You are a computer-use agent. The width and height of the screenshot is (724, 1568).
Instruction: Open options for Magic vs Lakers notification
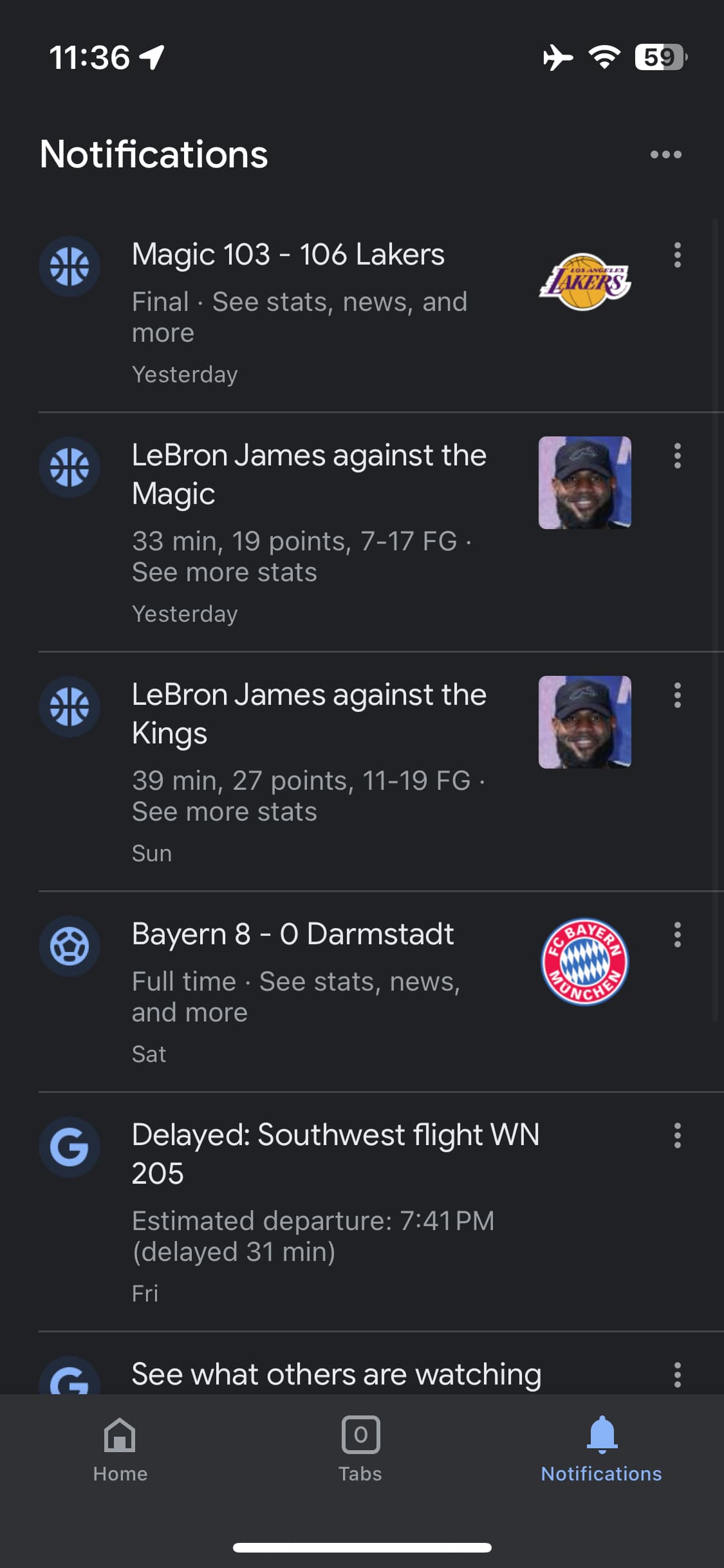tap(677, 256)
